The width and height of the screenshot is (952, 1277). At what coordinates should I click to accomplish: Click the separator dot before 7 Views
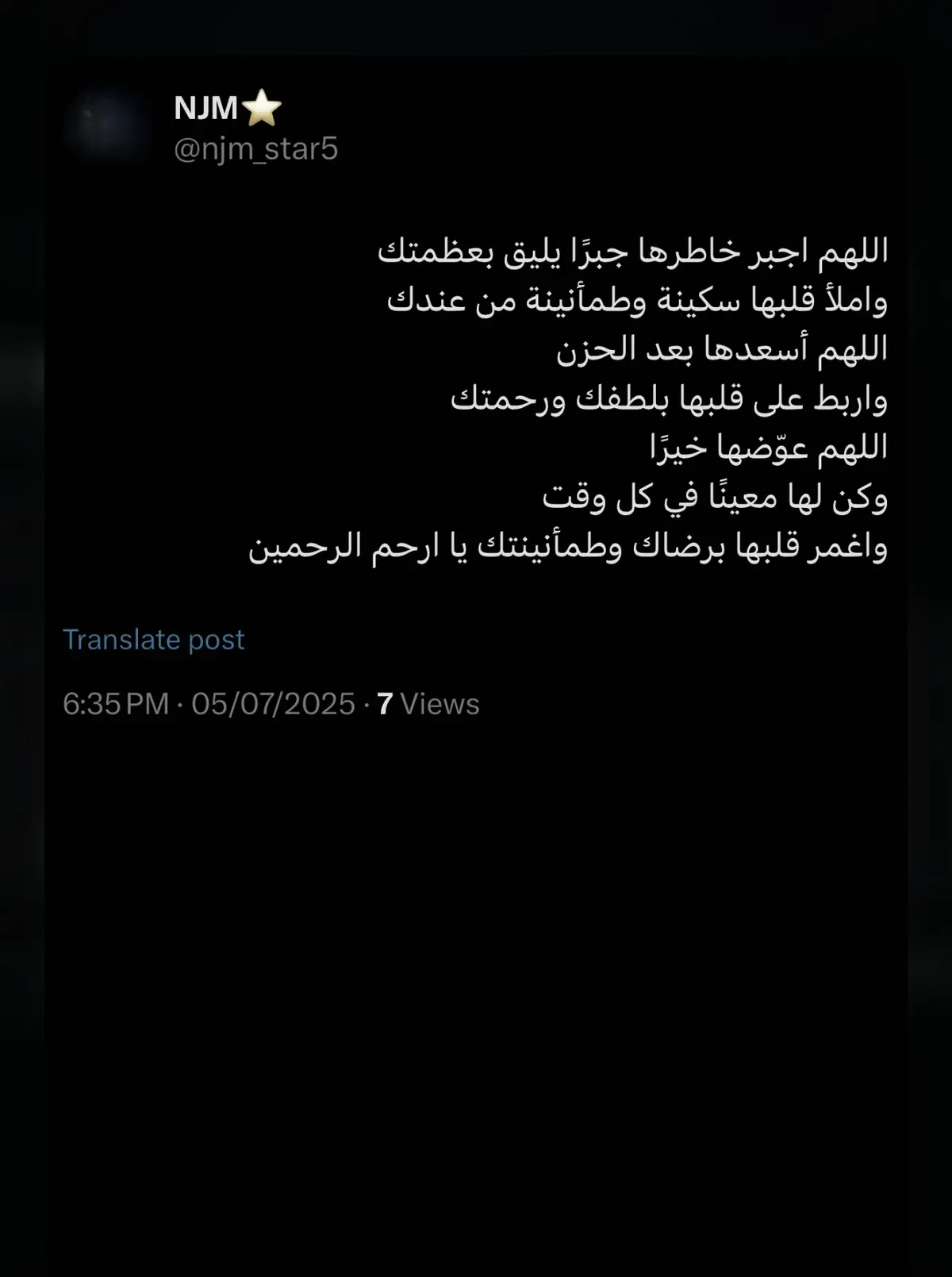pyautogui.click(x=367, y=702)
